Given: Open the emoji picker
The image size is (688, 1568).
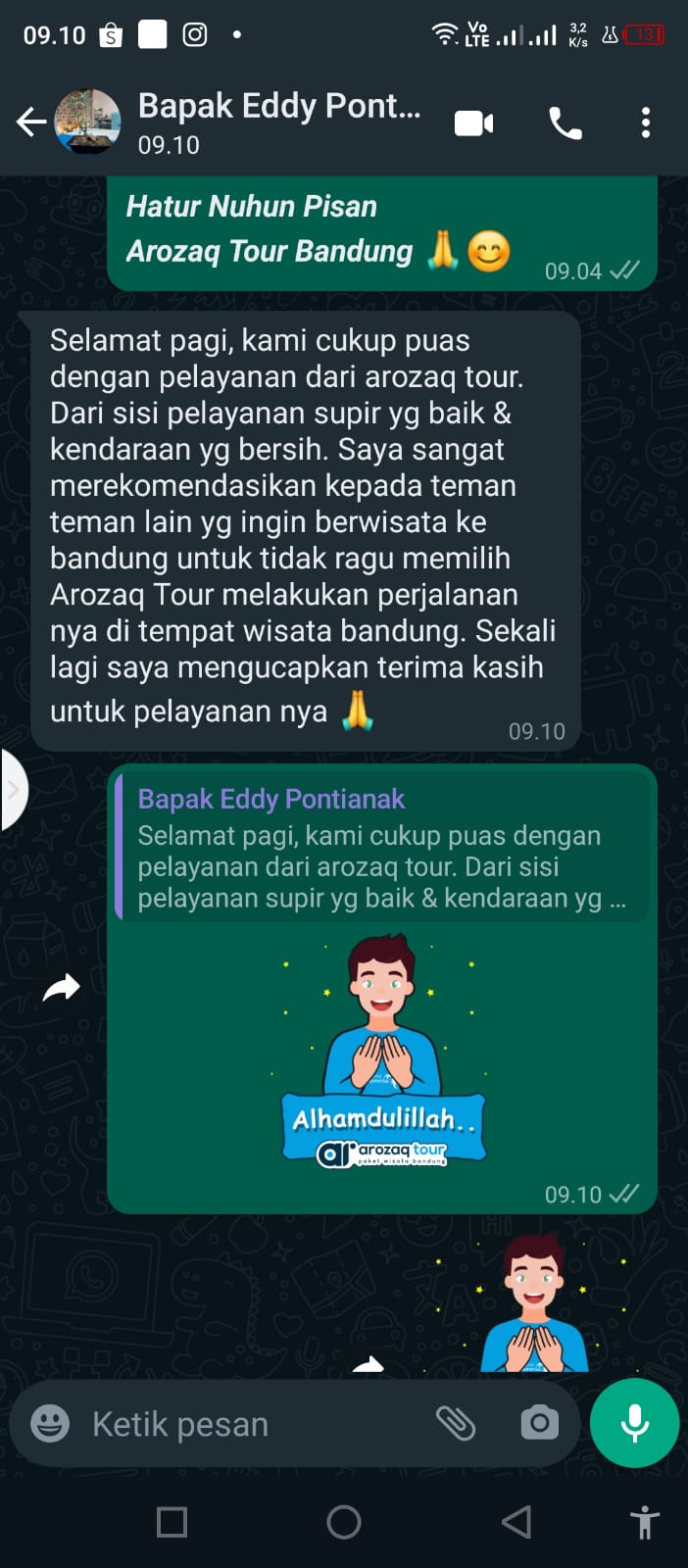Looking at the screenshot, I should [50, 1423].
